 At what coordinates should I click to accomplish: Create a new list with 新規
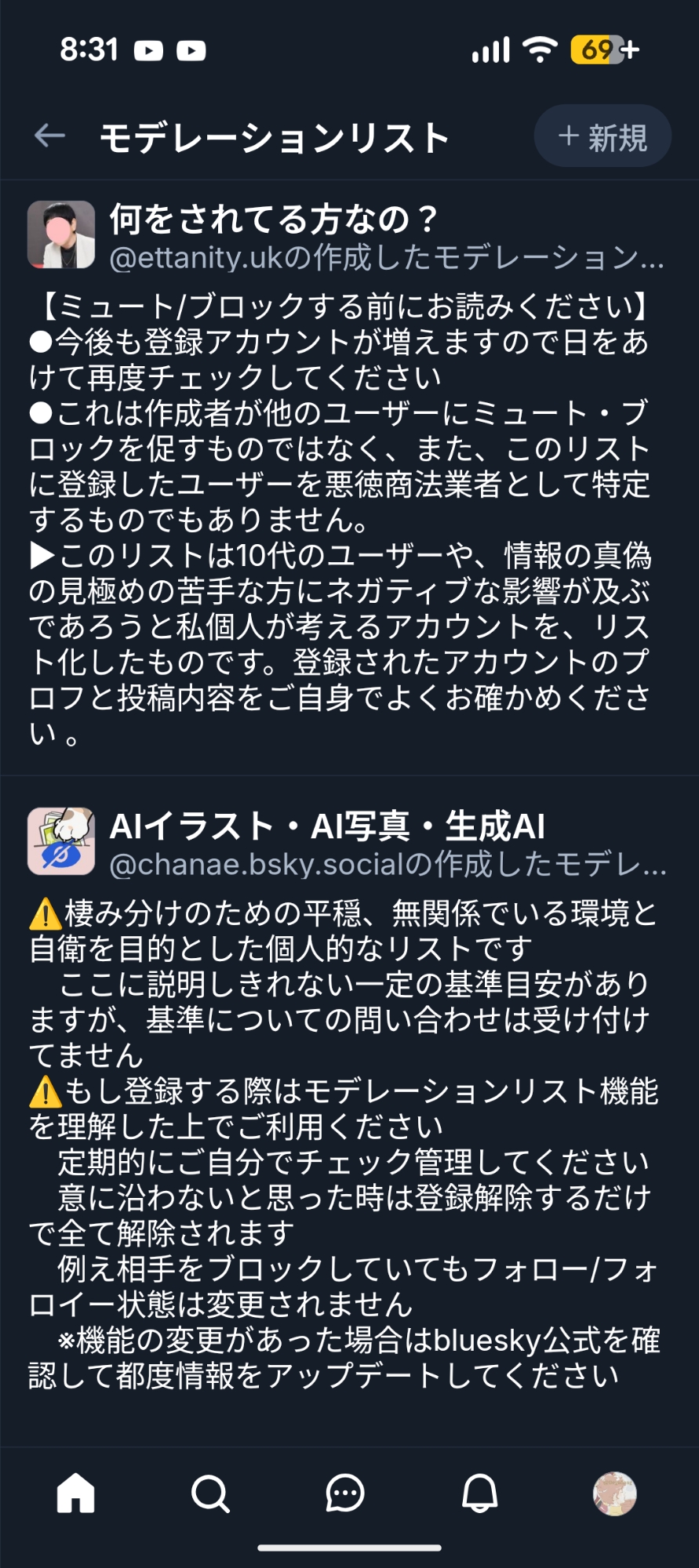click(603, 136)
